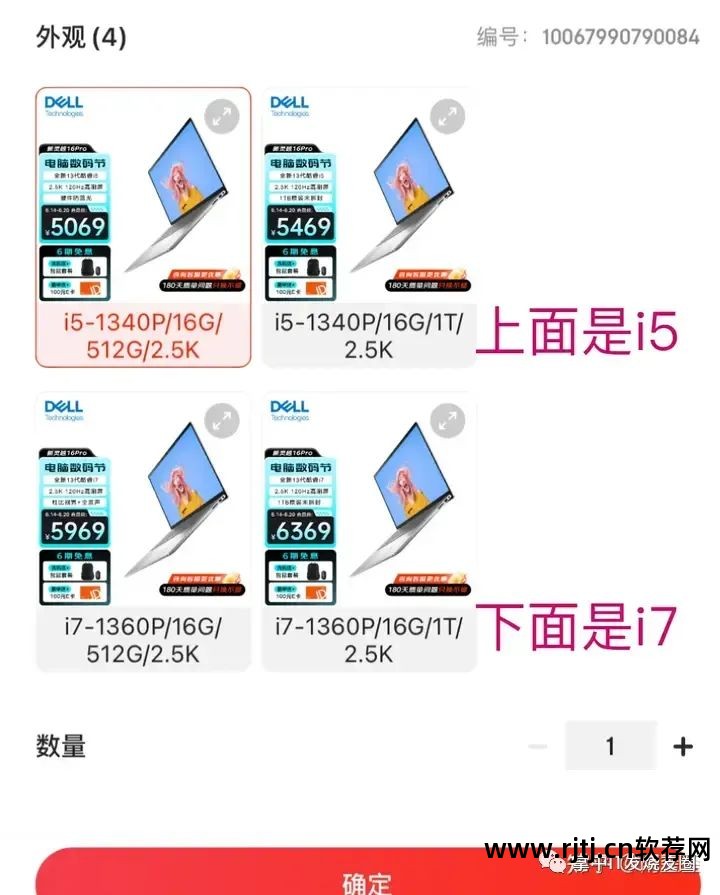
Task: Confirm selection with the 确定 button
Action: [x=366, y=878]
